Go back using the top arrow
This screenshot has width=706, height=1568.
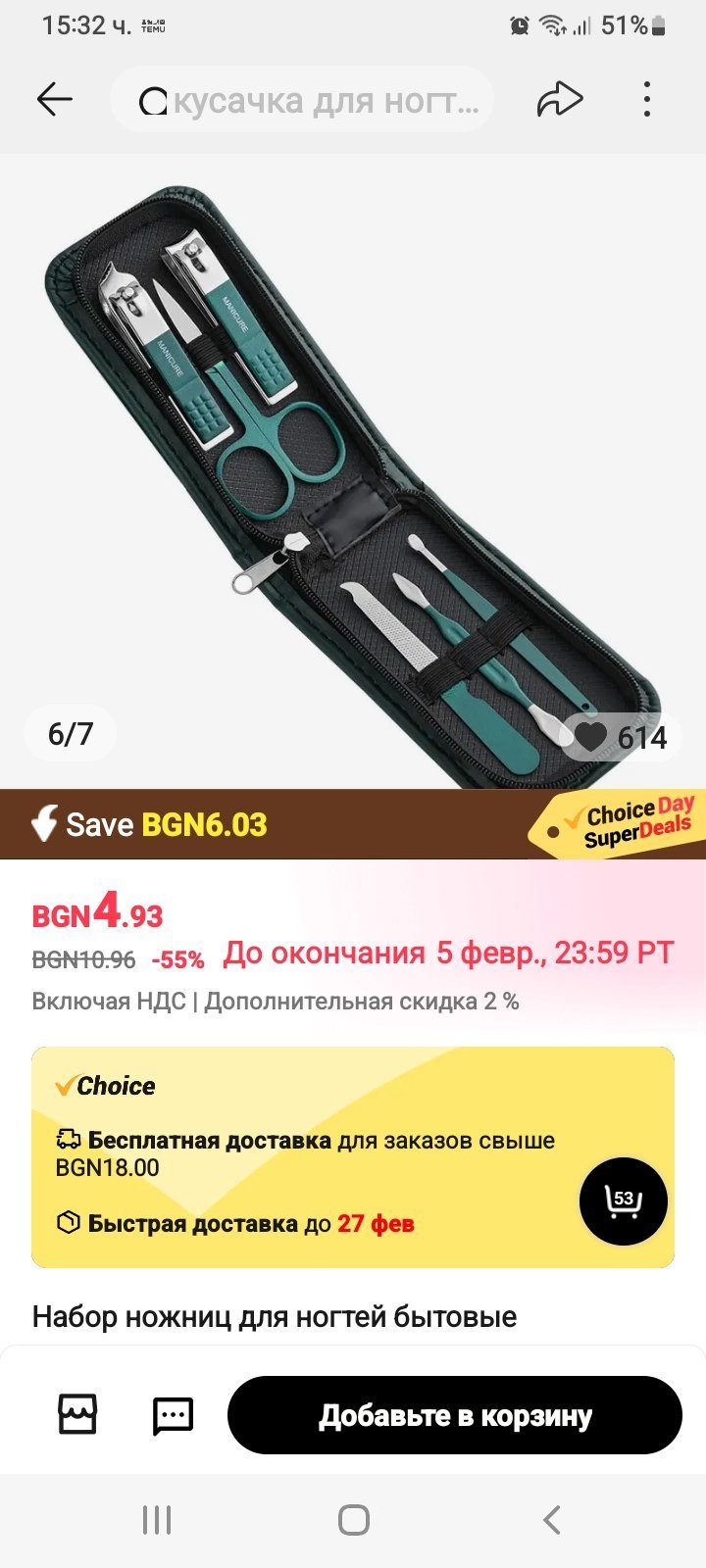55,99
